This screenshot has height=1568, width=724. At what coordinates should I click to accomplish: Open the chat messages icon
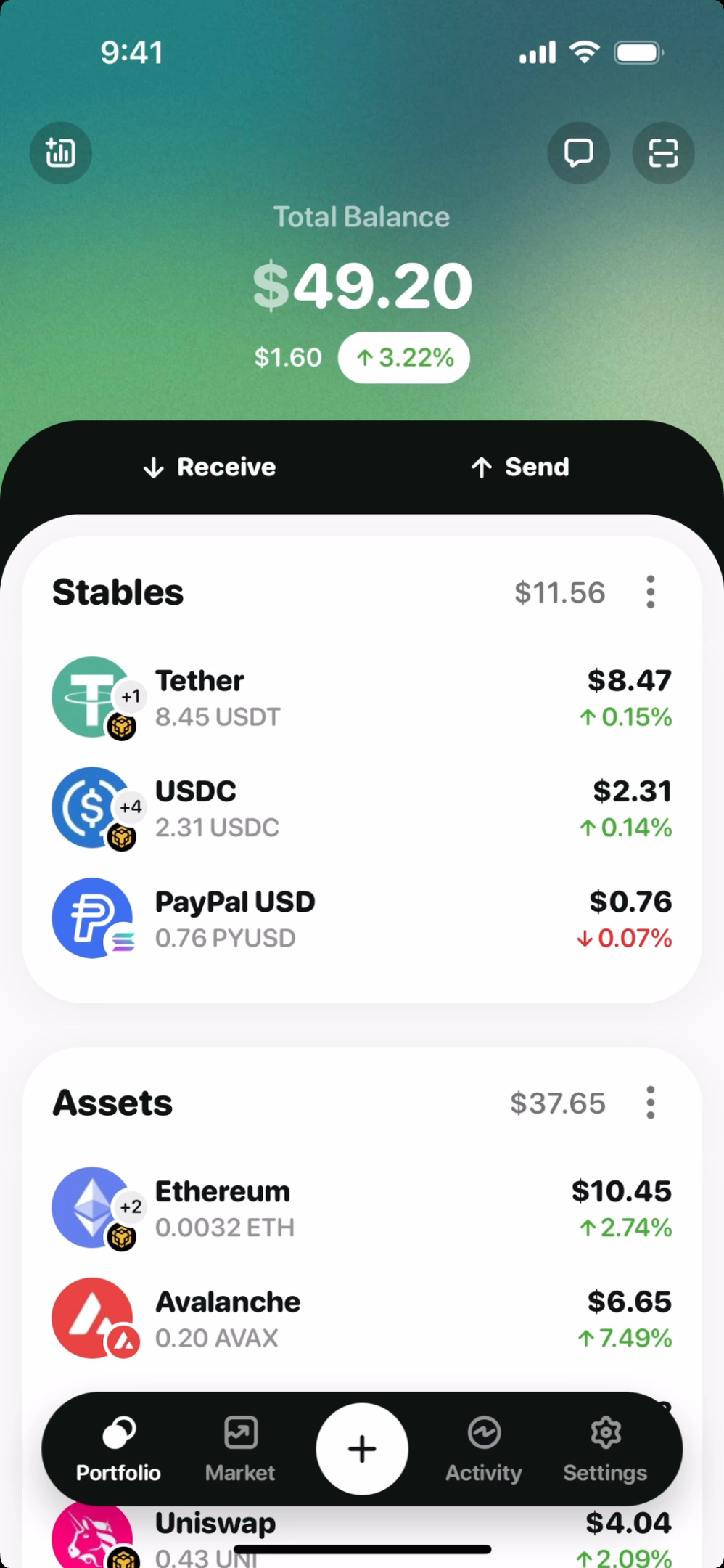[x=578, y=152]
